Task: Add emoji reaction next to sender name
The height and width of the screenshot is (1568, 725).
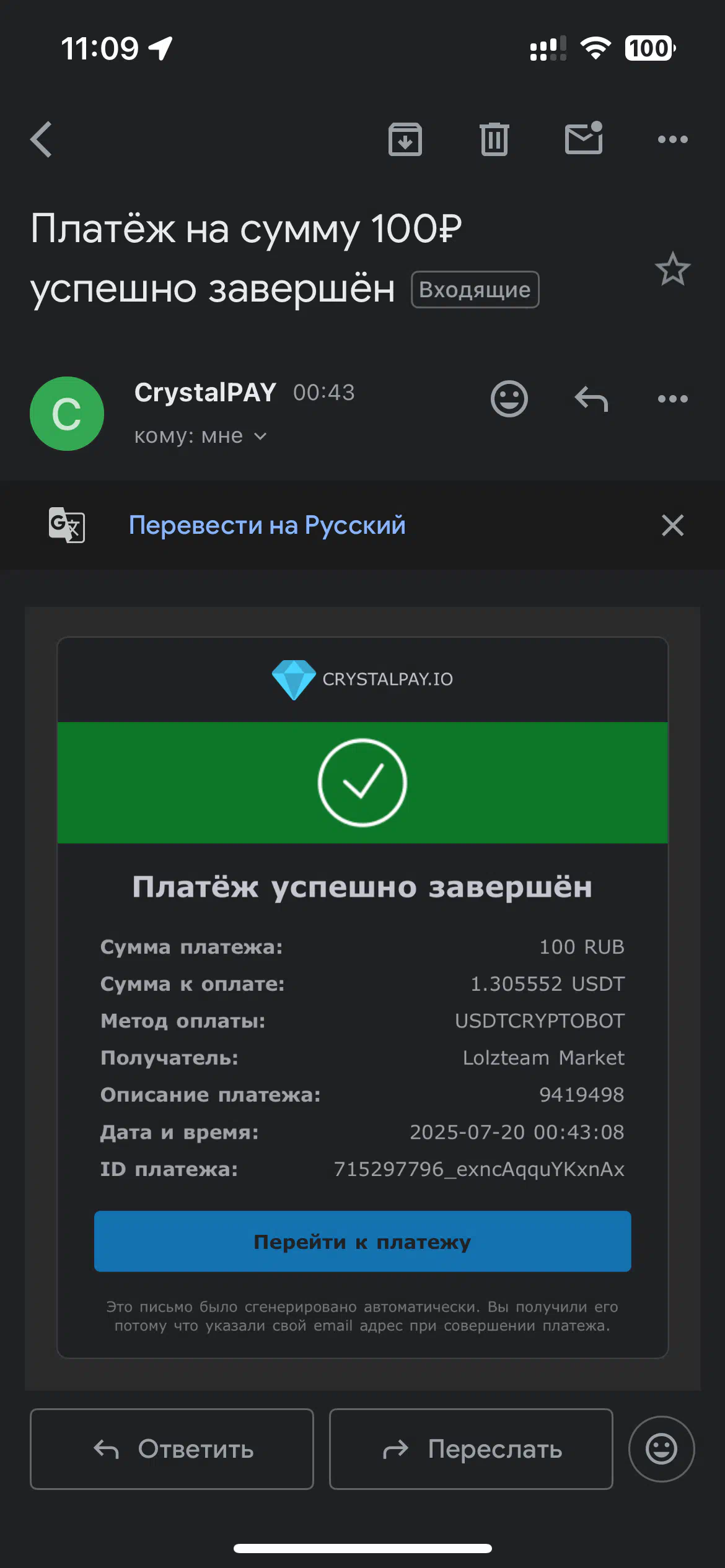Action: coord(509,398)
